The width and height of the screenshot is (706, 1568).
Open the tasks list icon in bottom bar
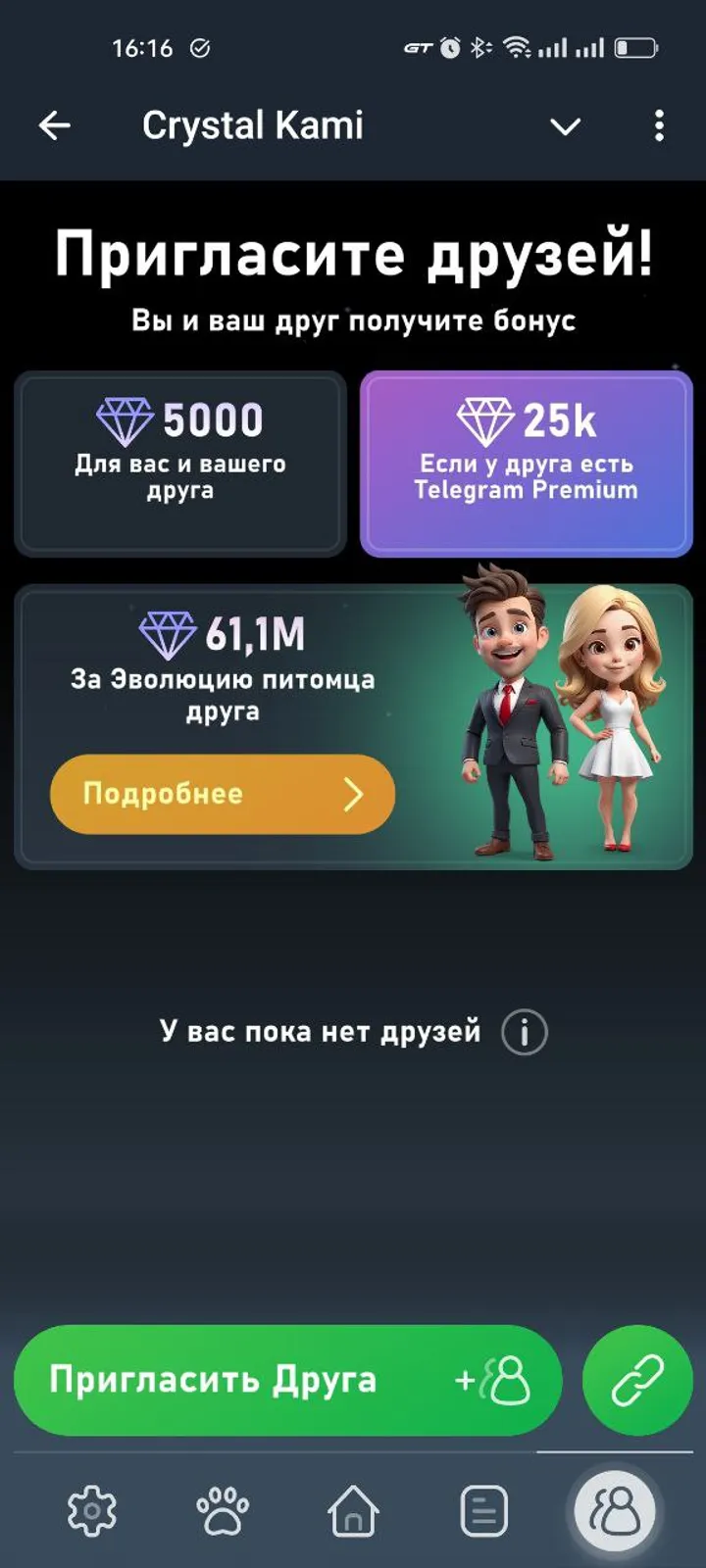click(482, 1511)
